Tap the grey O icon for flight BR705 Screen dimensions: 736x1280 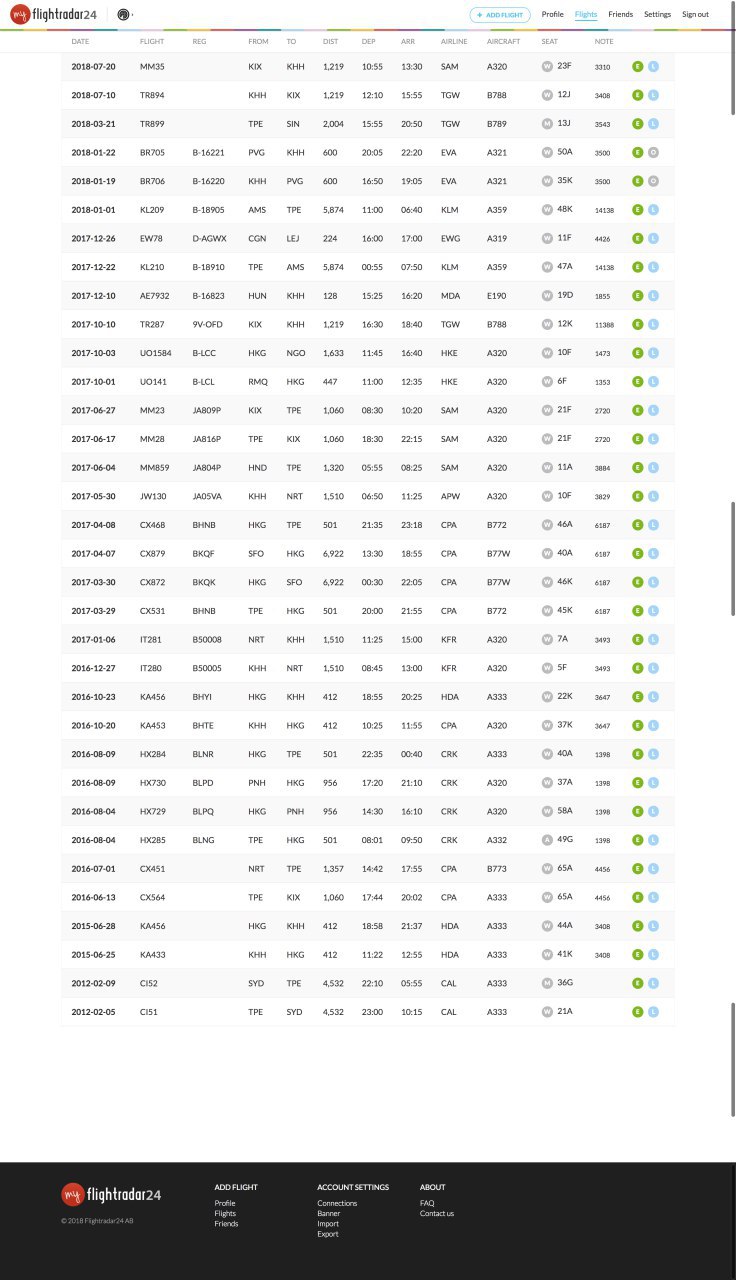click(653, 153)
